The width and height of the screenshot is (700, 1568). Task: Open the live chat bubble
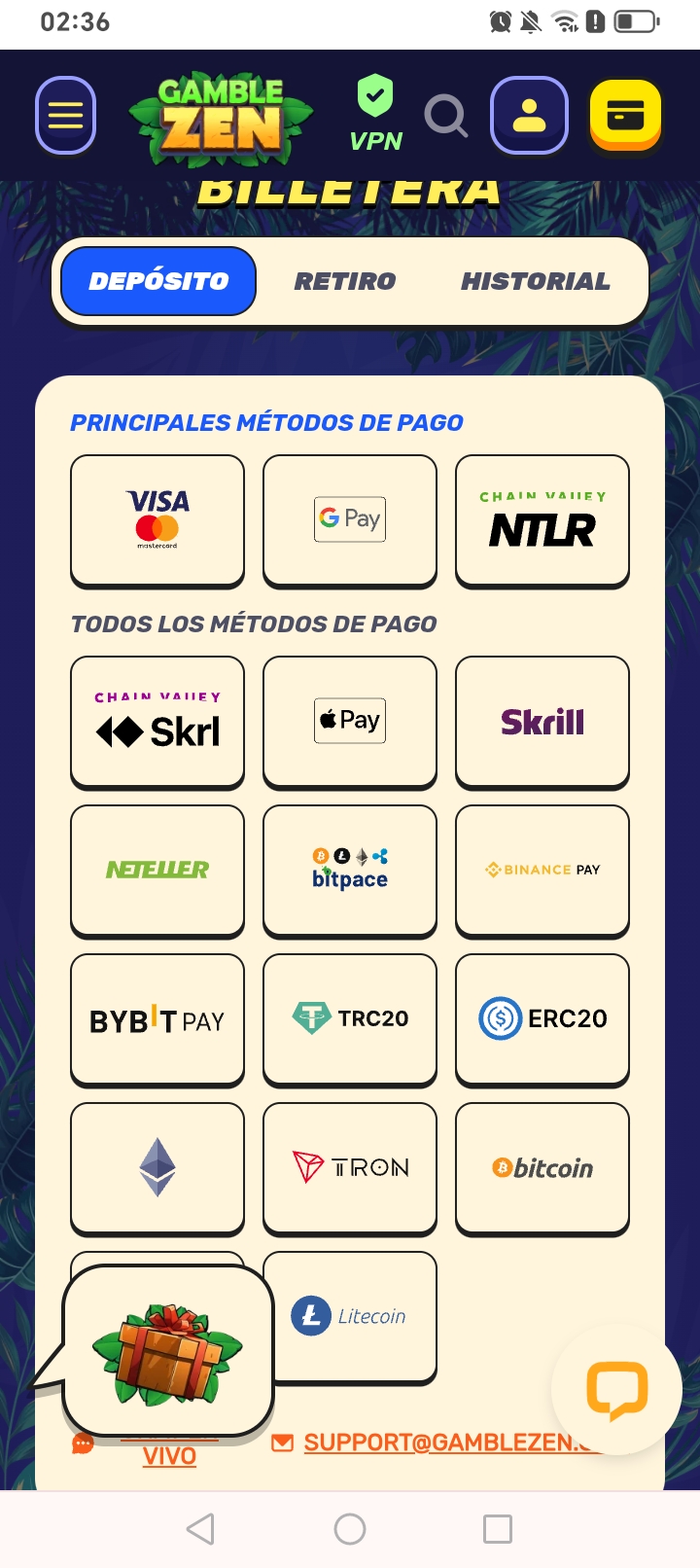(x=616, y=1389)
